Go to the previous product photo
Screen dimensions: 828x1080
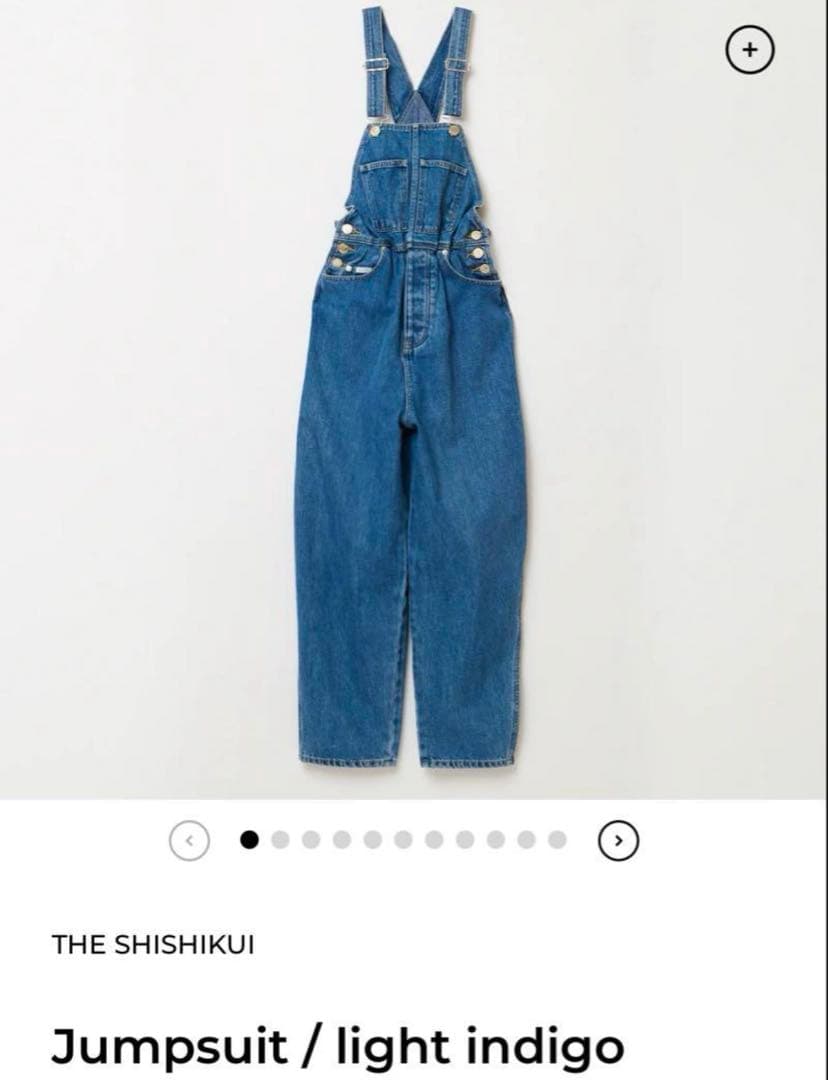(x=190, y=840)
